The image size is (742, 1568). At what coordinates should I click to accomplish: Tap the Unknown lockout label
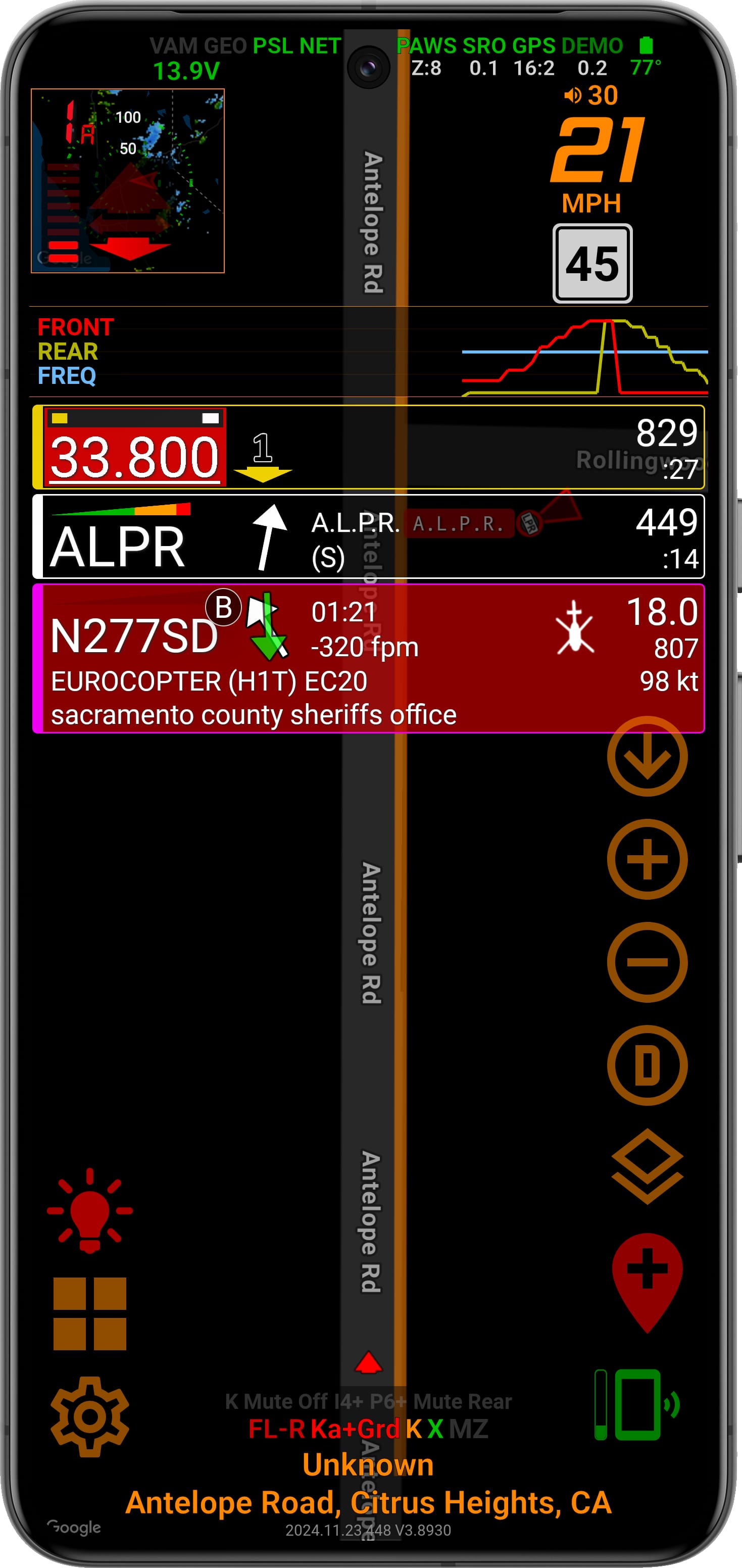click(x=368, y=1464)
